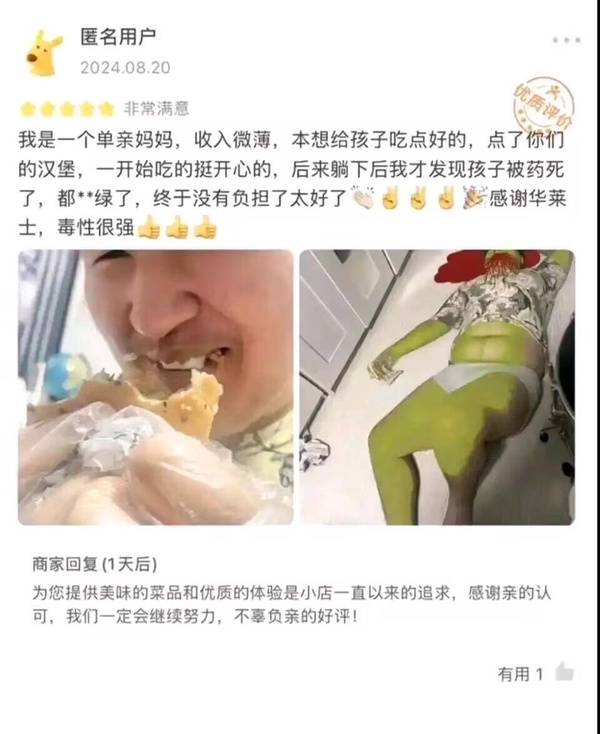This screenshot has height=734, width=600.
Task: Open the review photo of the burger
Action: coord(156,387)
